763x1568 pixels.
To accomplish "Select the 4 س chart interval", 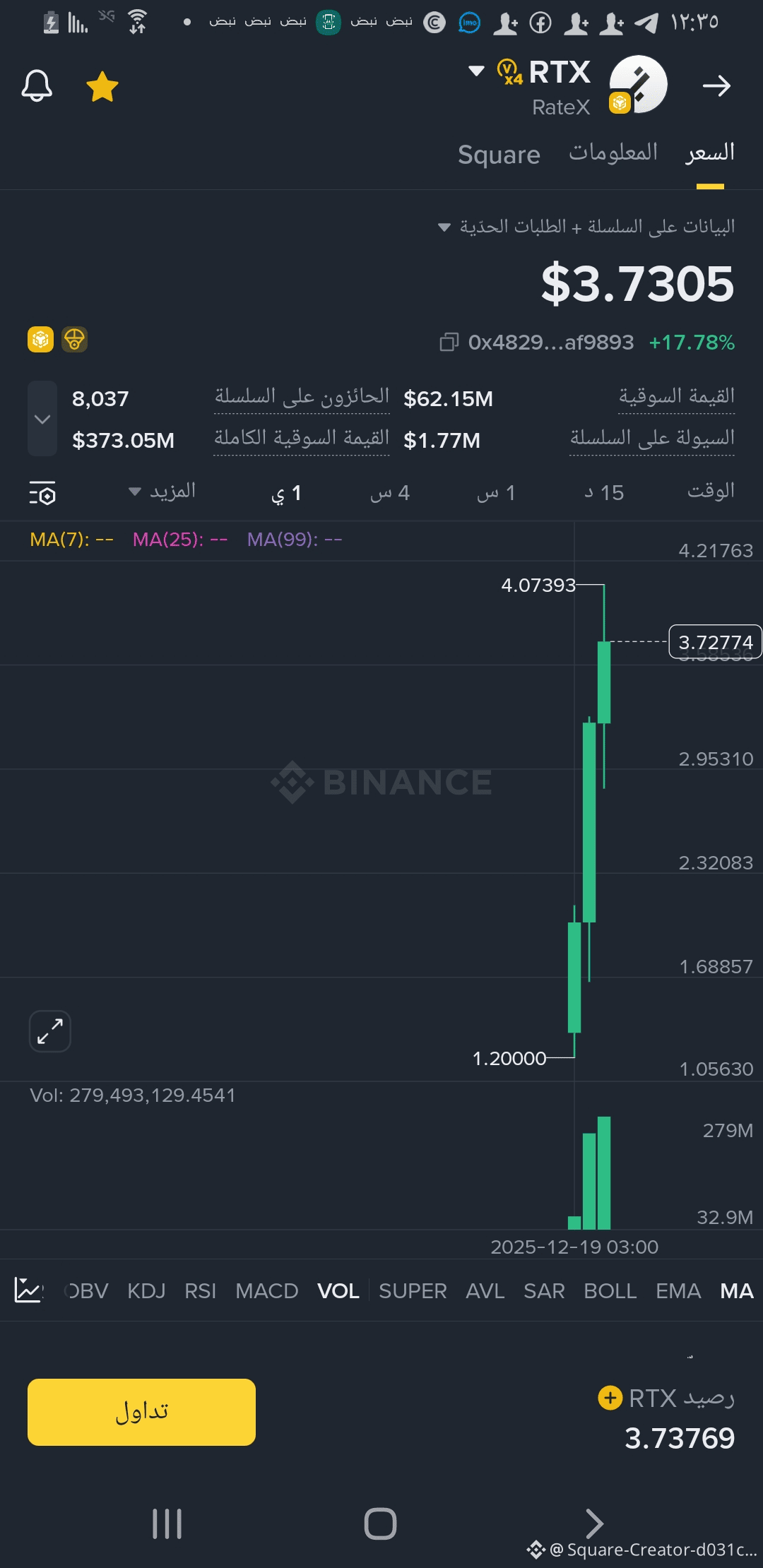I will coord(390,492).
